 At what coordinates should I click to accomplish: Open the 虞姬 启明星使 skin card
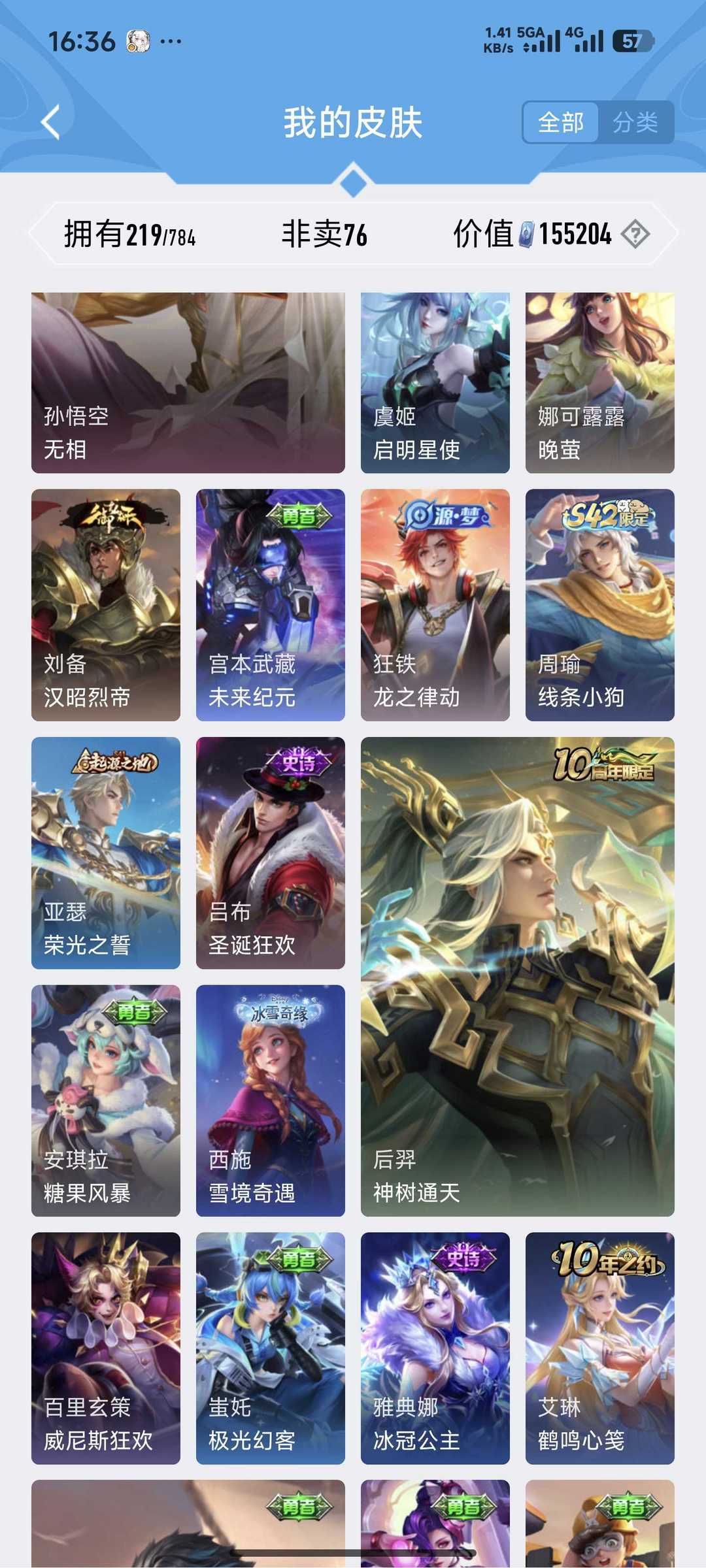tap(435, 382)
